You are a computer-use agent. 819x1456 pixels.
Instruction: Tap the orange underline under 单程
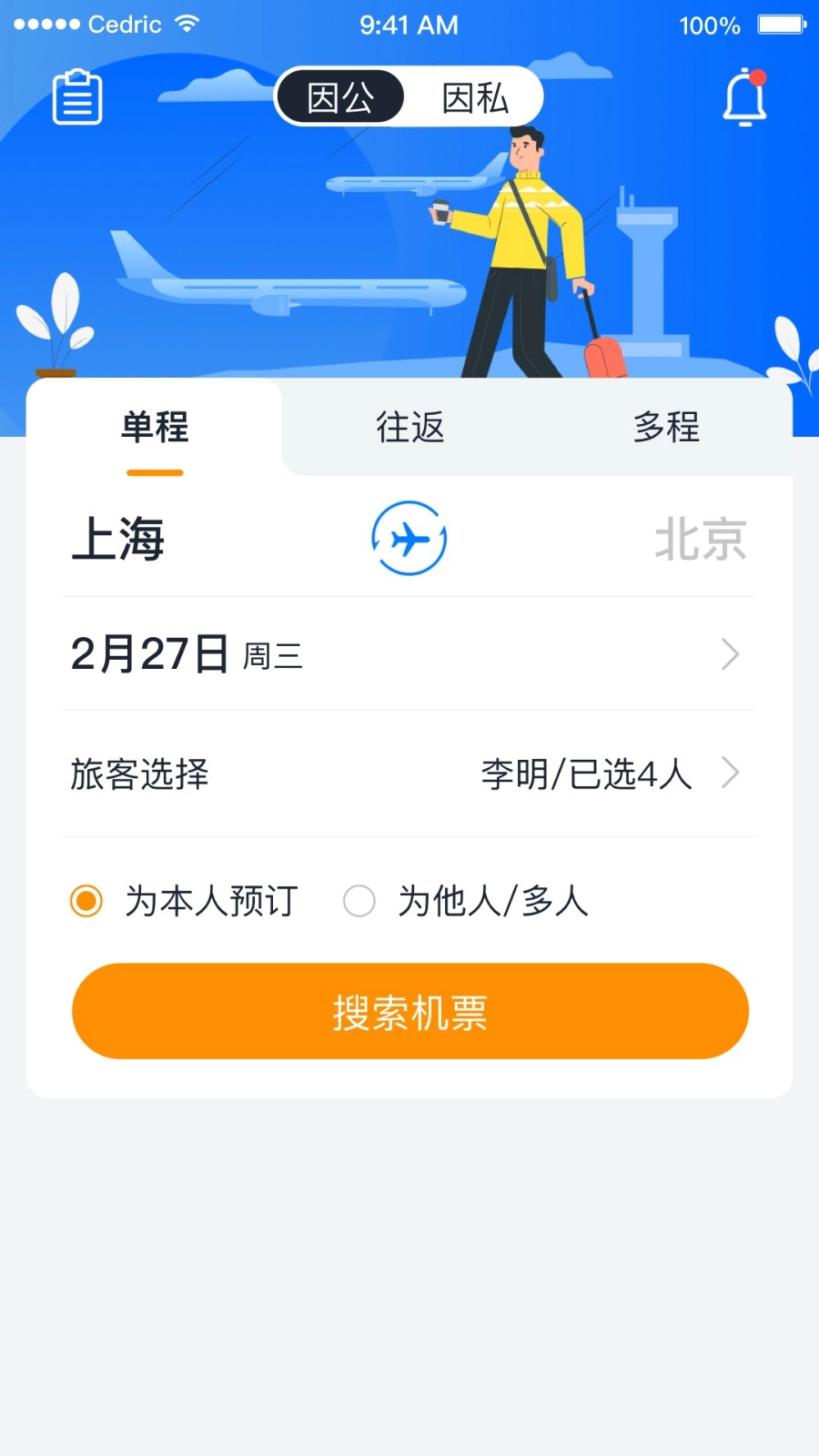point(154,473)
